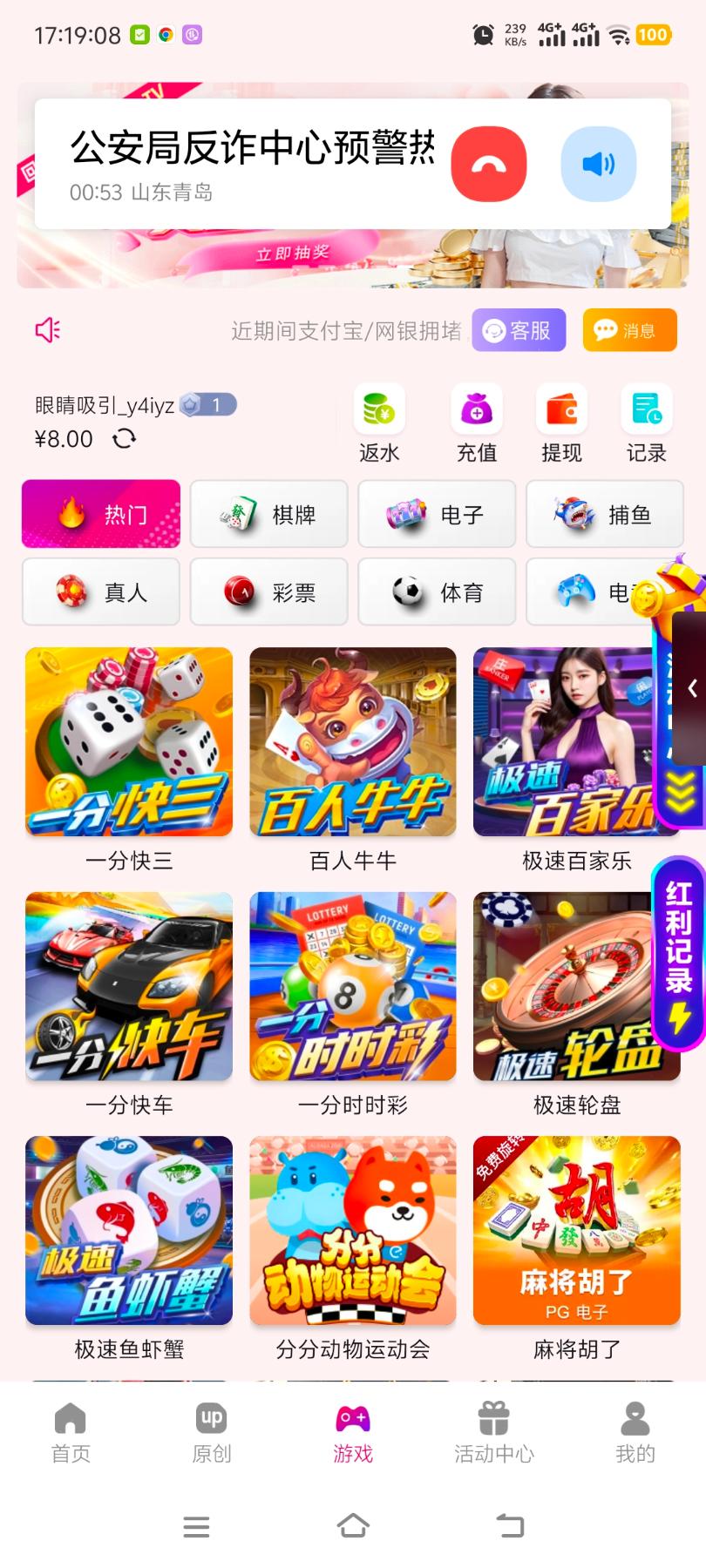Open 充值 recharge
Viewport: 706px width, 1568px height.
[x=477, y=424]
